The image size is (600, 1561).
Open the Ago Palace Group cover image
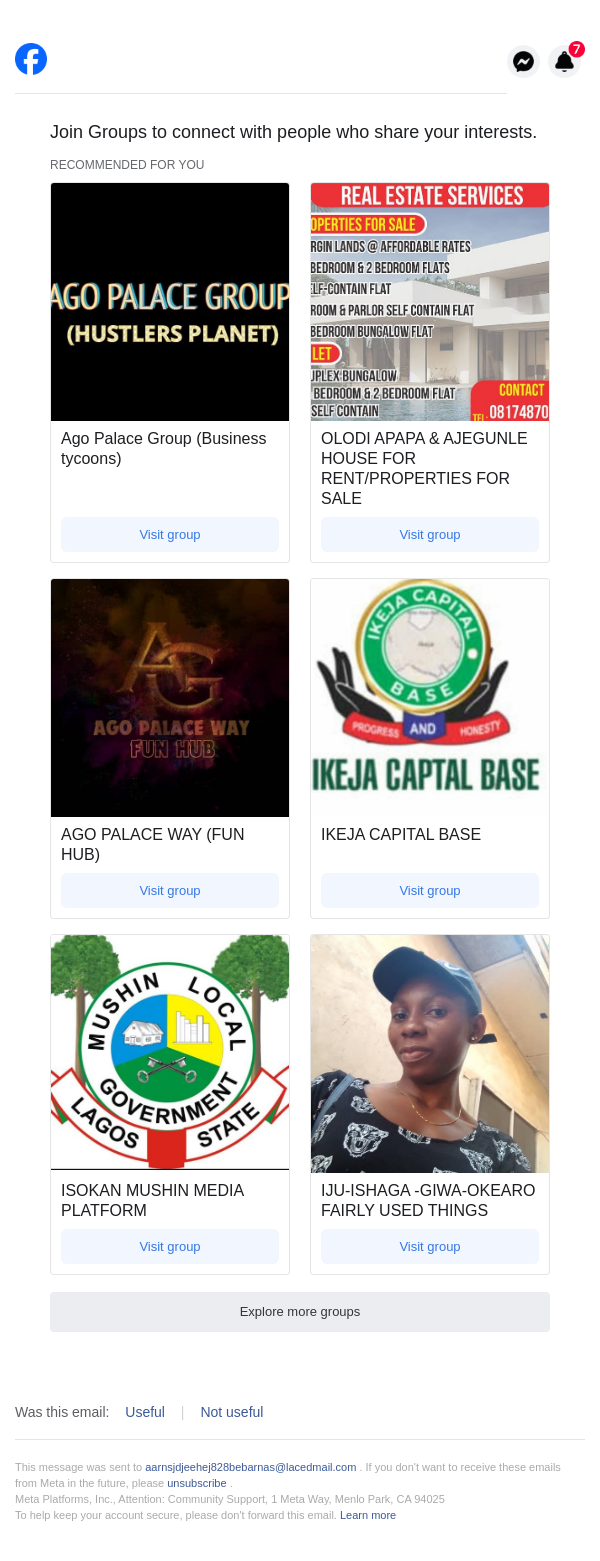point(170,302)
